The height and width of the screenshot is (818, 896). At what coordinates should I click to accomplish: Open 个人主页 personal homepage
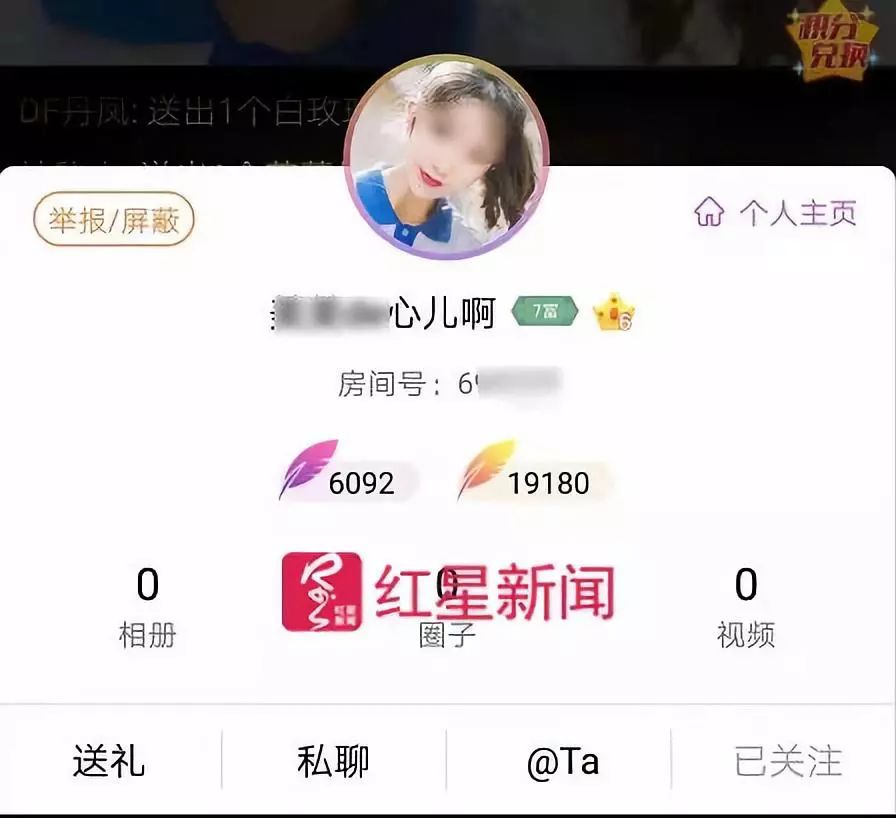point(776,212)
